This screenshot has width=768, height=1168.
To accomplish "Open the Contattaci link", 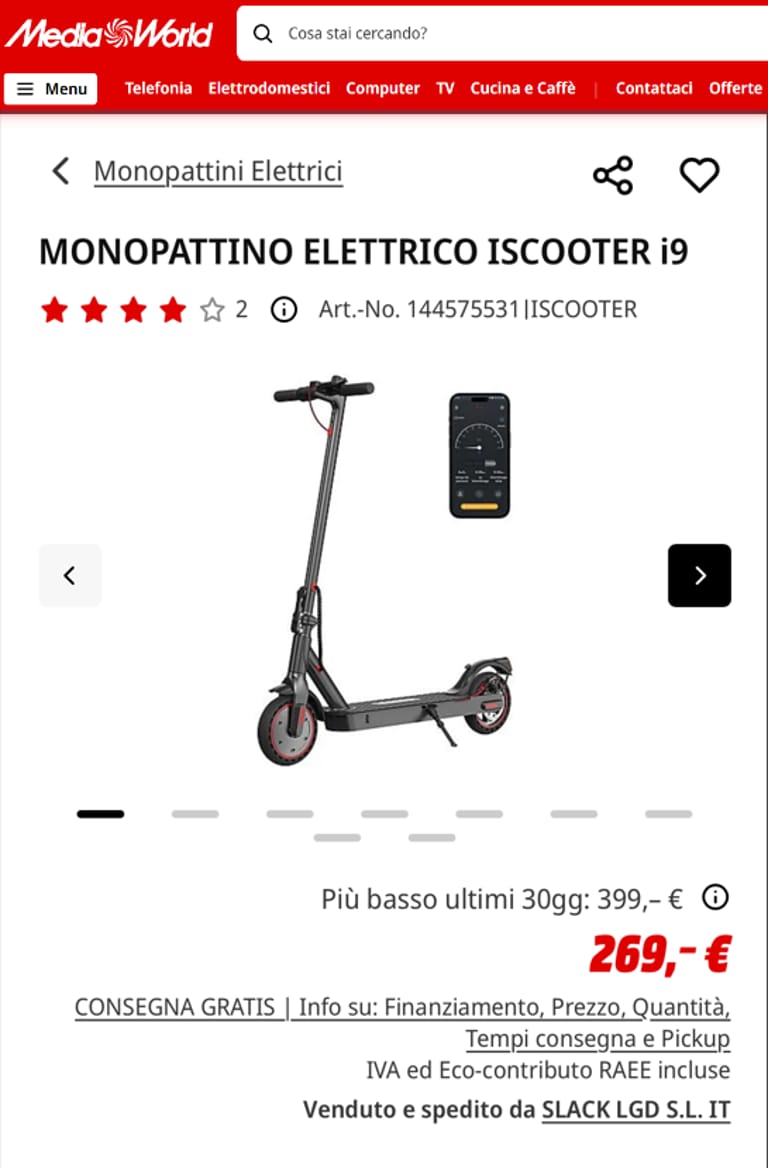I will (654, 88).
